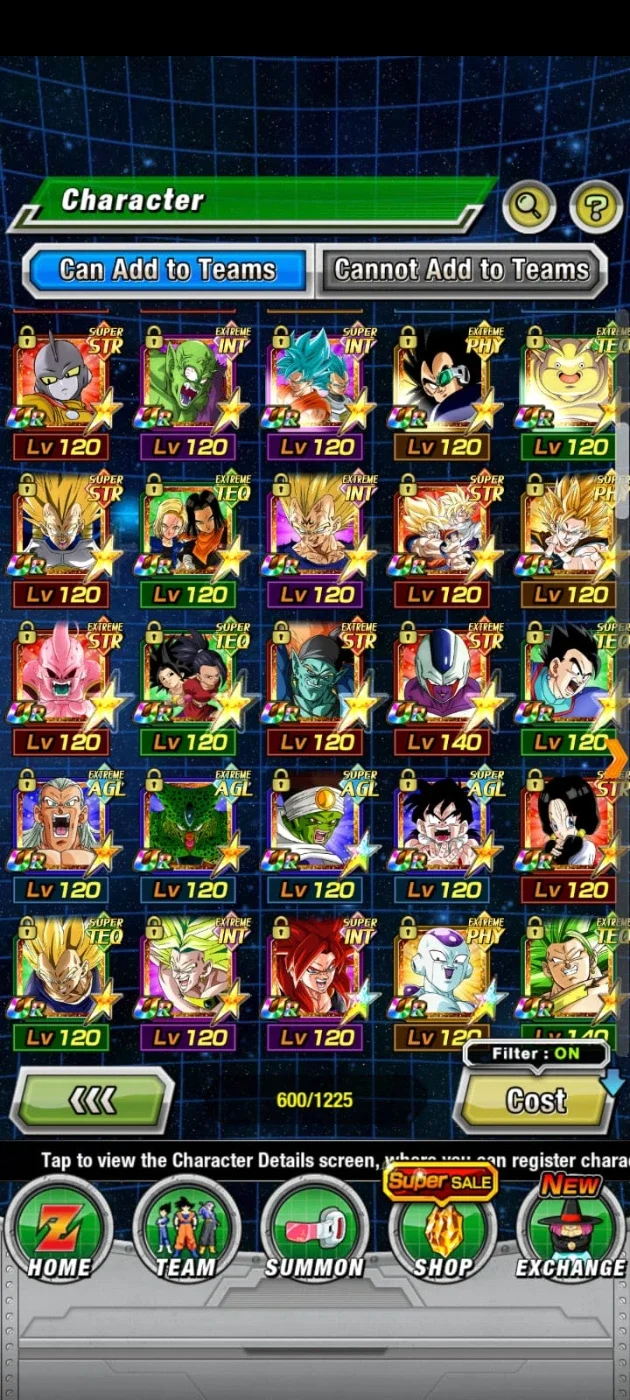Image resolution: width=630 pixels, height=1400 pixels.
Task: Open the Extreme PHY Frieza character card
Action: pyautogui.click(x=444, y=984)
